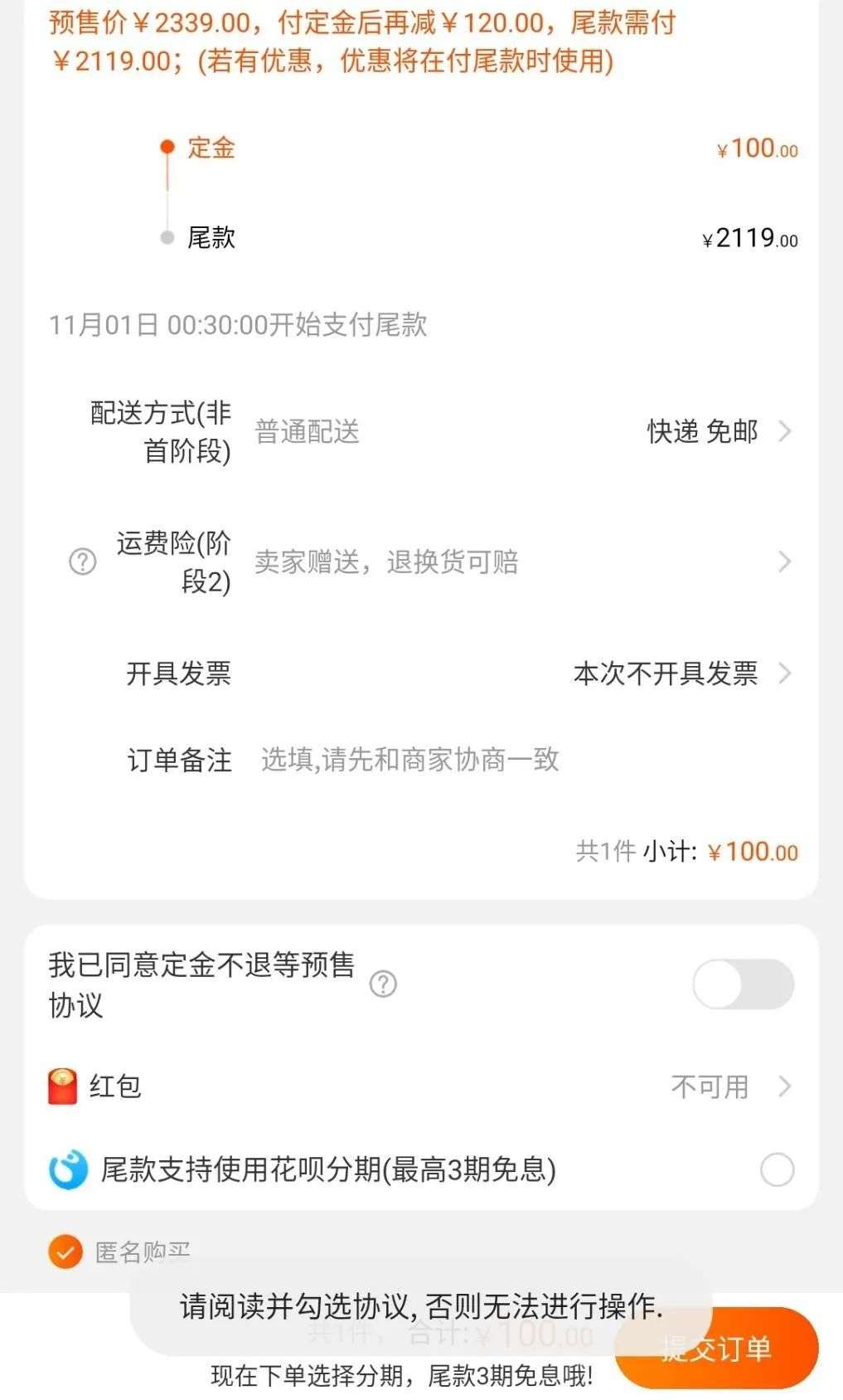Show help for the presale agreement
843x1400 pixels.
(x=383, y=984)
